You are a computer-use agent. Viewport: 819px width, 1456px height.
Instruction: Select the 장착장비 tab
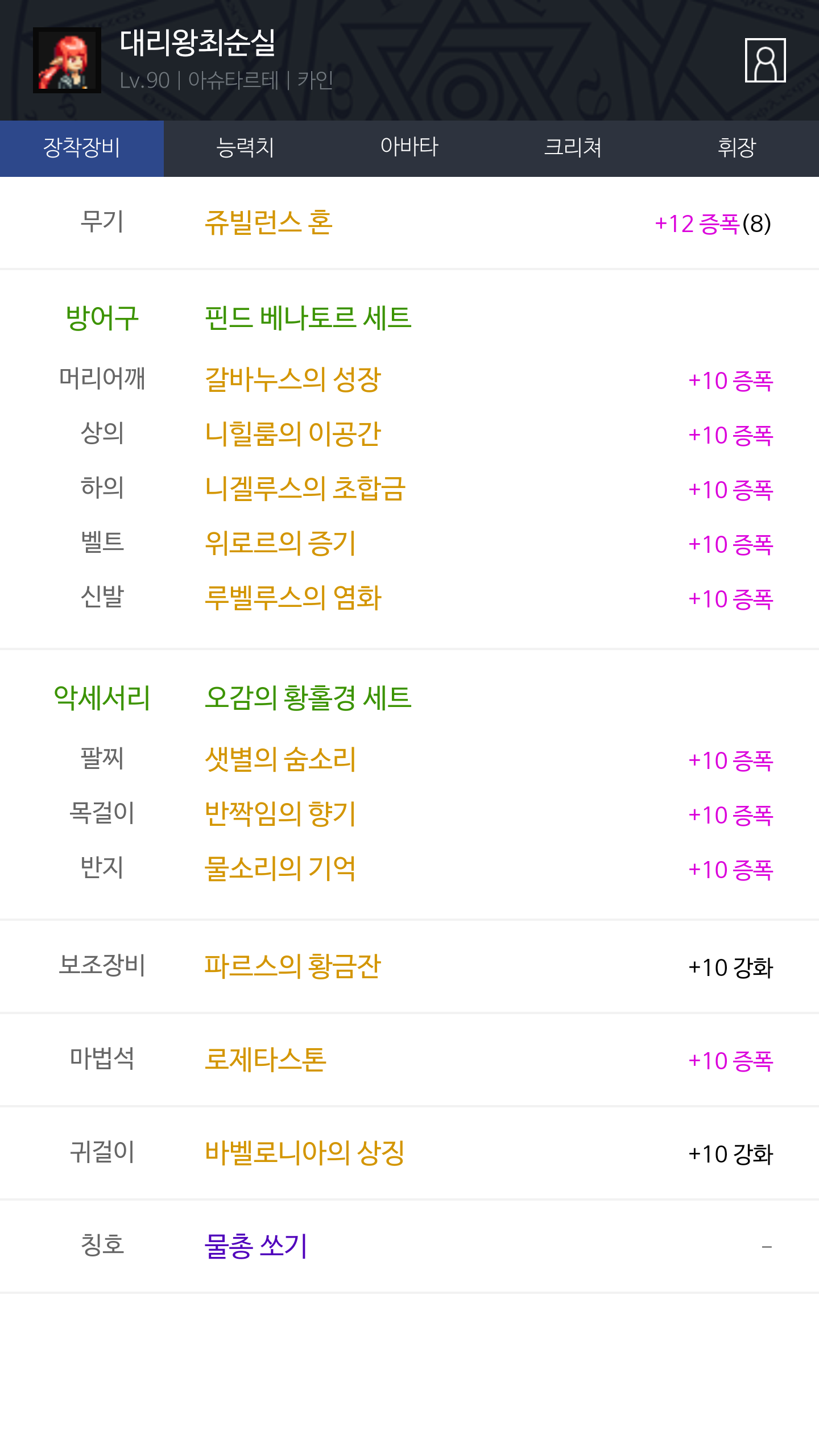click(82, 148)
